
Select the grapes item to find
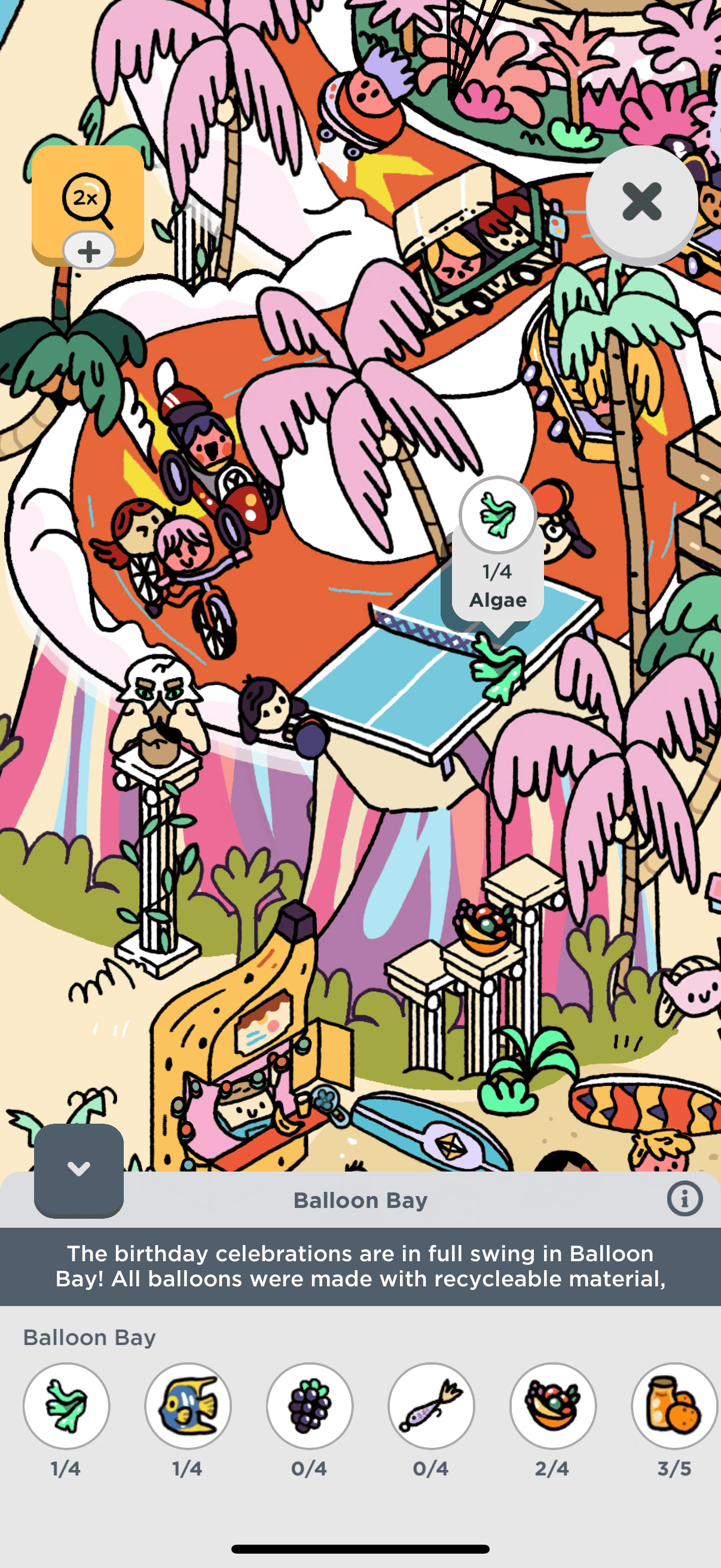click(x=310, y=1405)
